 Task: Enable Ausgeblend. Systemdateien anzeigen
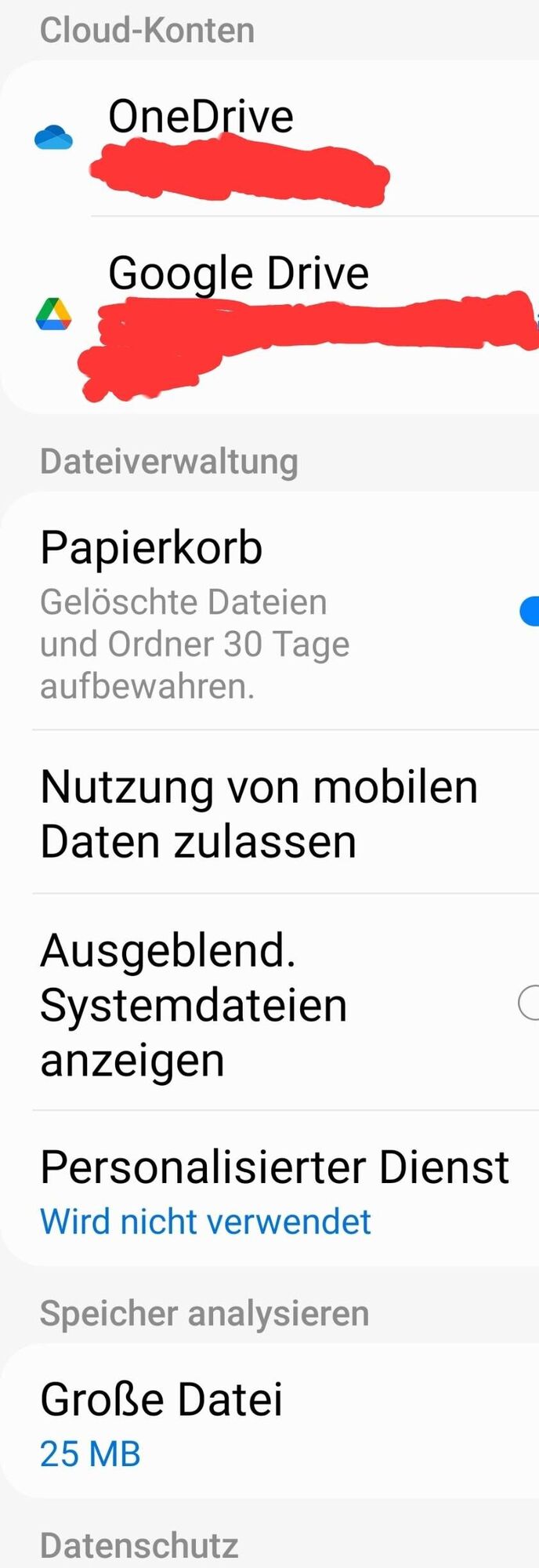click(x=529, y=1003)
